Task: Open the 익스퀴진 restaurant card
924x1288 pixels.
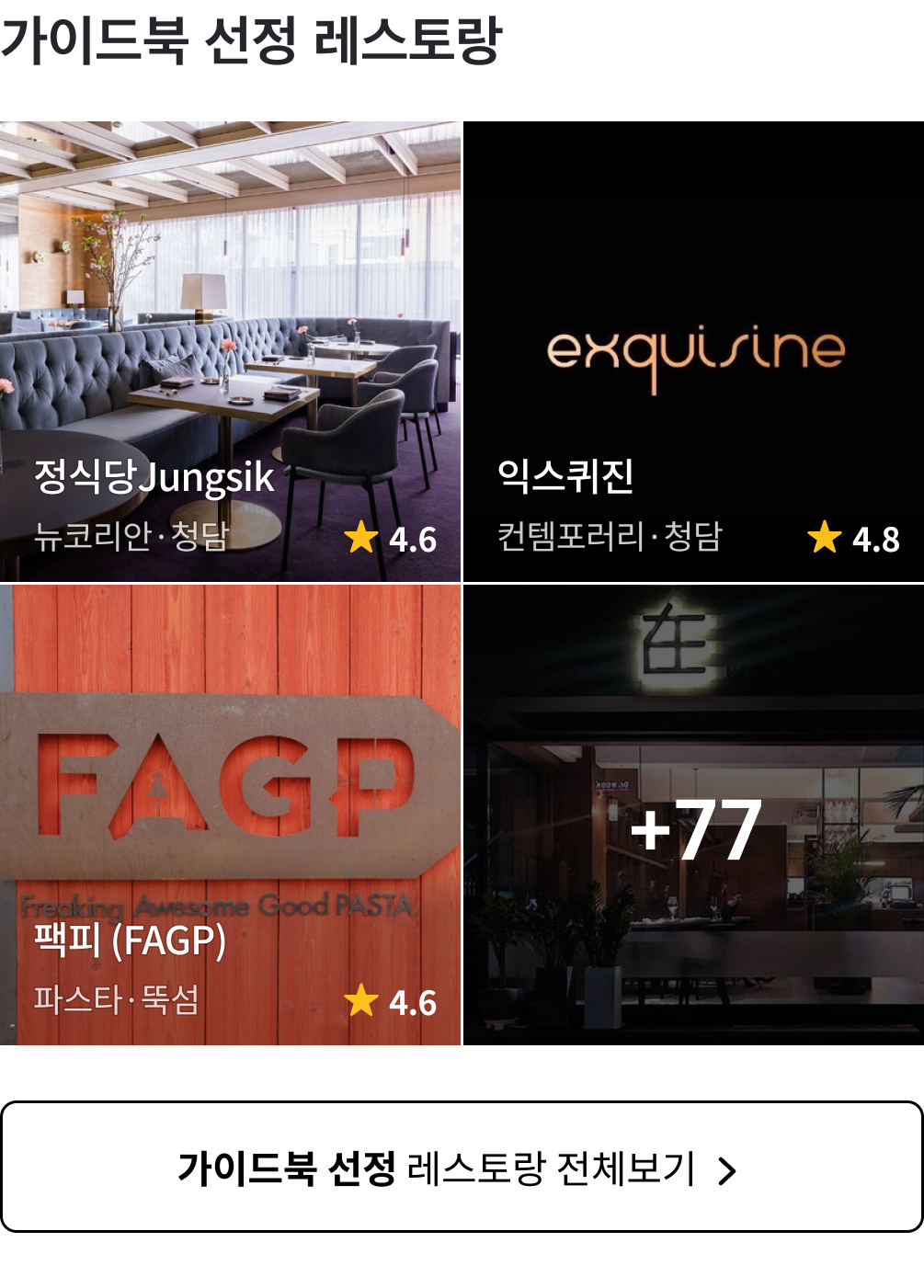Action: [x=692, y=276]
